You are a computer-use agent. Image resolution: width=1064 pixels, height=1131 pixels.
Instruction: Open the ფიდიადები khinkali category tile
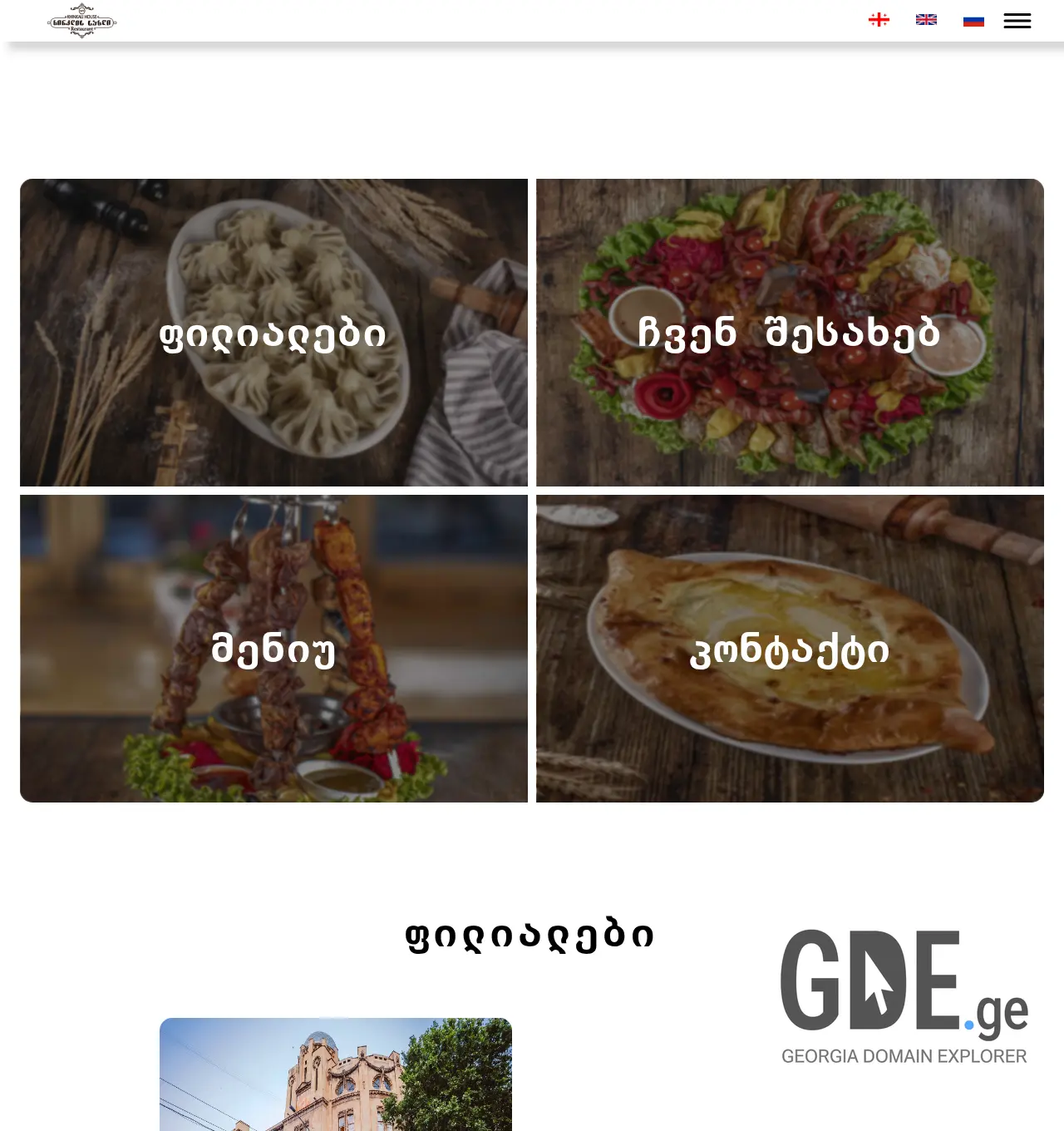(274, 332)
